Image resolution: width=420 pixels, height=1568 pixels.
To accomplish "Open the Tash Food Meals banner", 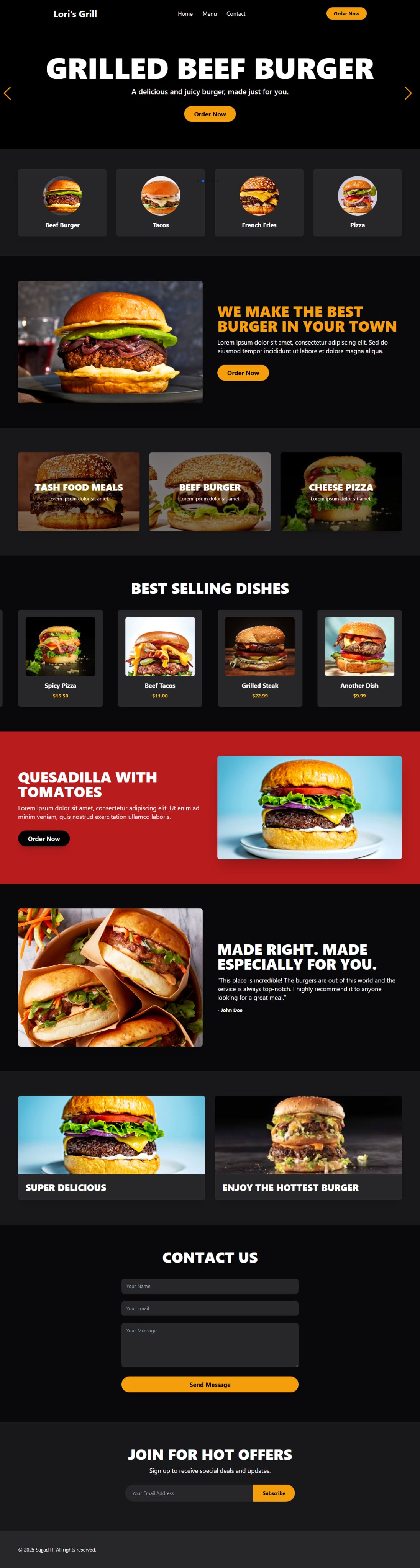I will click(79, 491).
